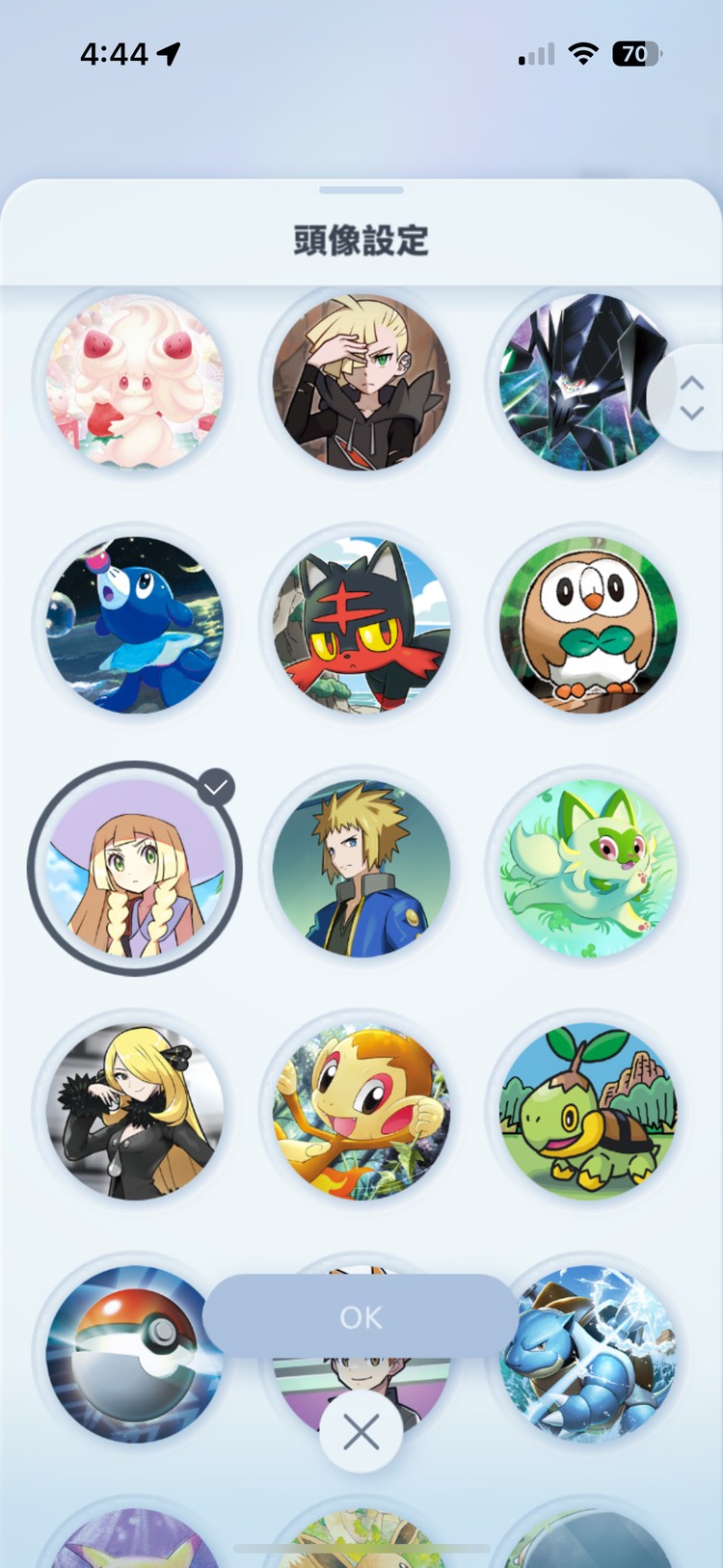Select the Popplio avatar
Image resolution: width=723 pixels, height=1568 pixels.
(x=135, y=625)
